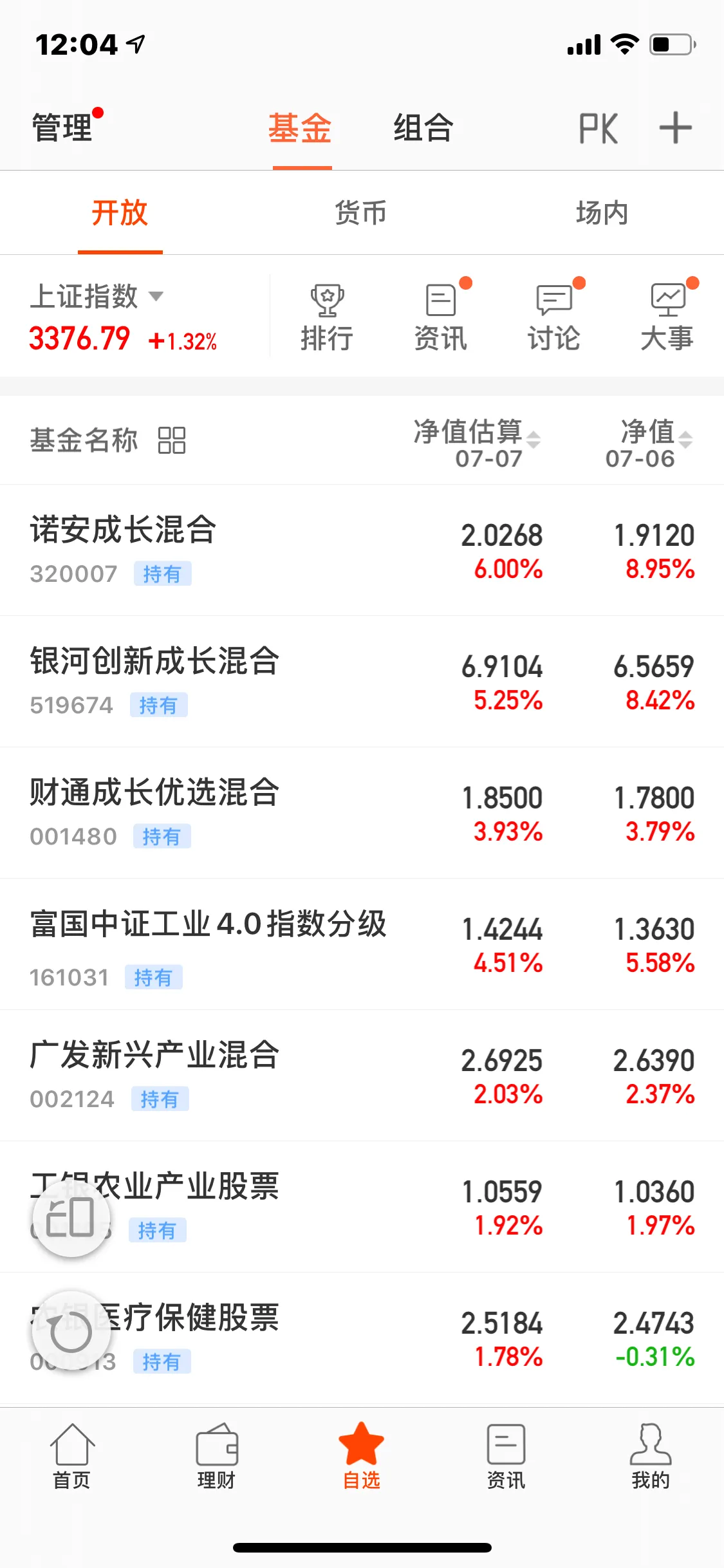Switch to the 组合 tab
The height and width of the screenshot is (1568, 724).
[423, 128]
